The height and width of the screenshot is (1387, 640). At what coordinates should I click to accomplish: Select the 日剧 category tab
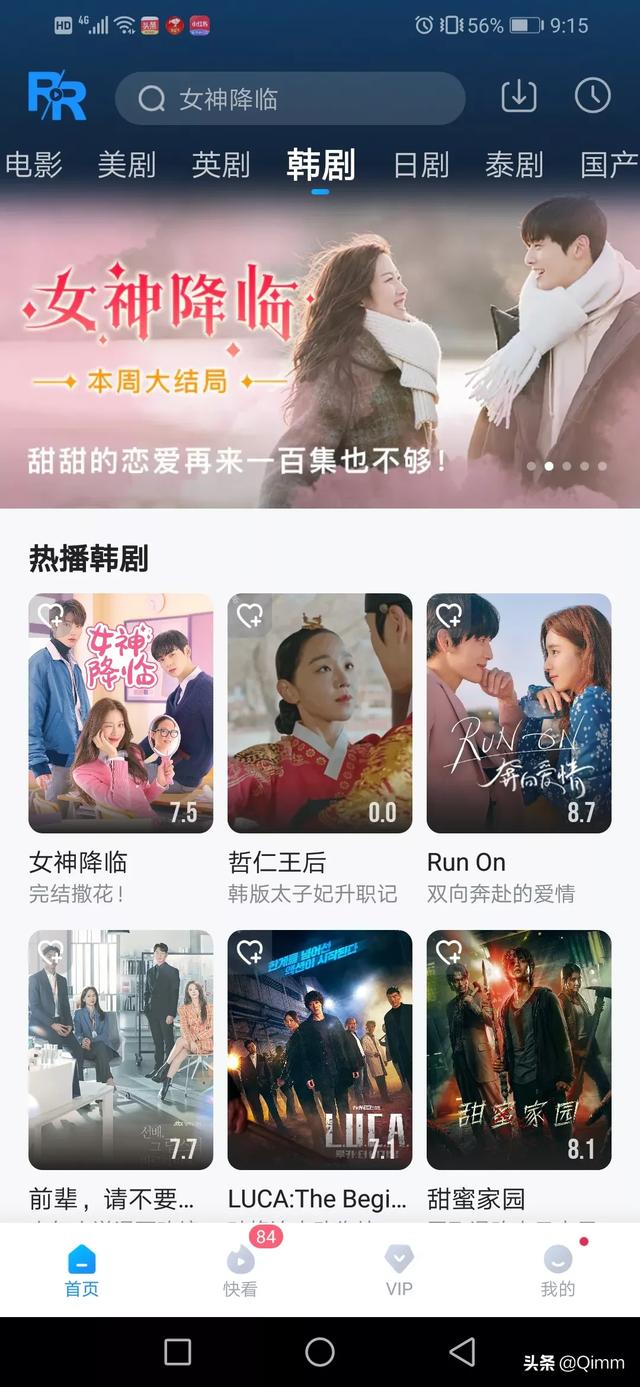pos(421,164)
